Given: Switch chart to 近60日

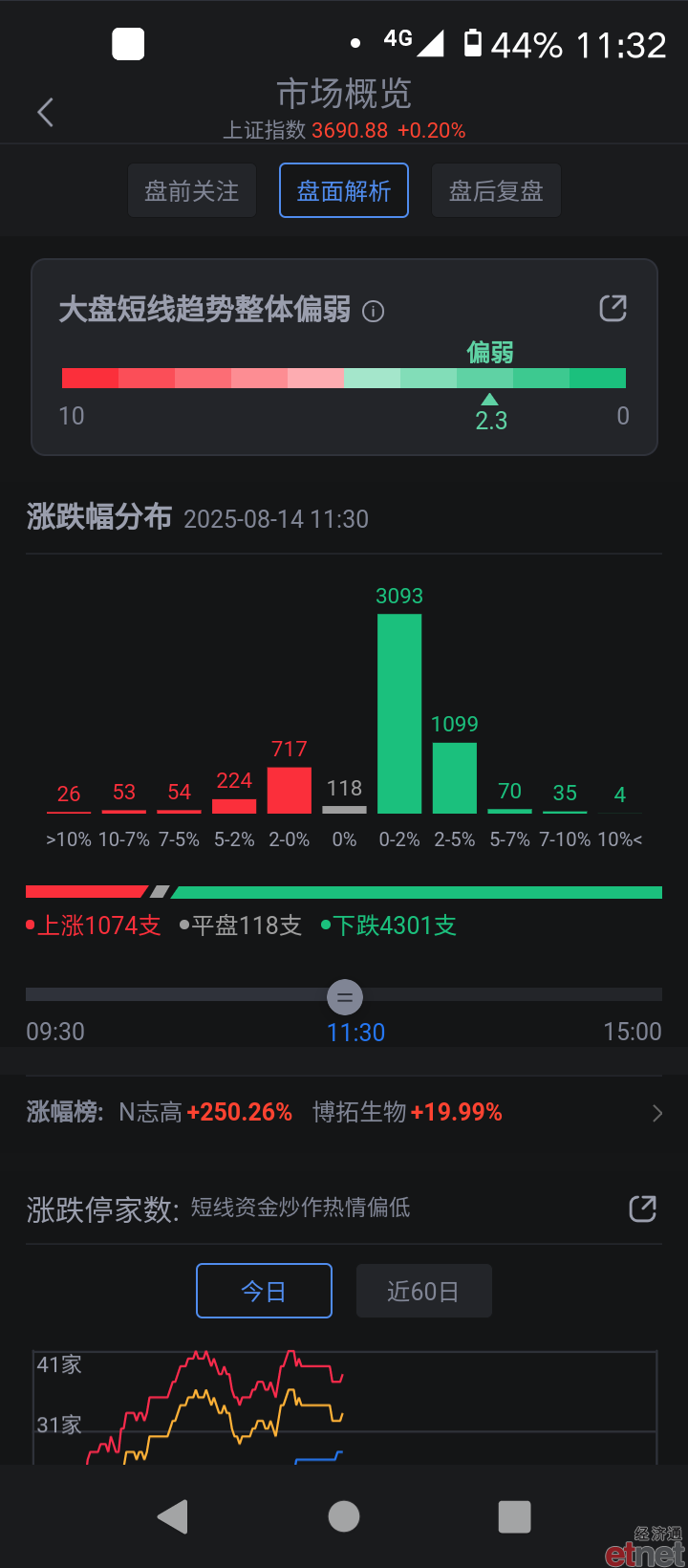Looking at the screenshot, I should [x=423, y=1291].
